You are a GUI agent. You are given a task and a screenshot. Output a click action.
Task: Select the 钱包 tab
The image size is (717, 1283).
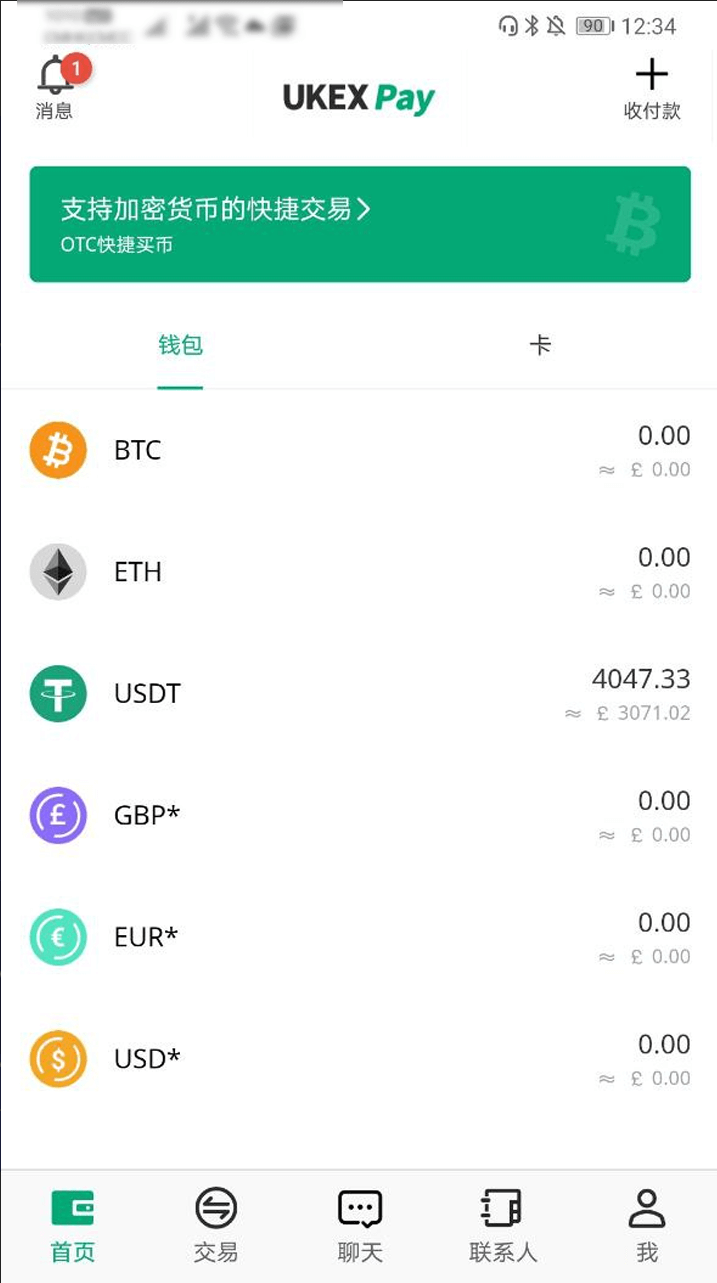(180, 346)
